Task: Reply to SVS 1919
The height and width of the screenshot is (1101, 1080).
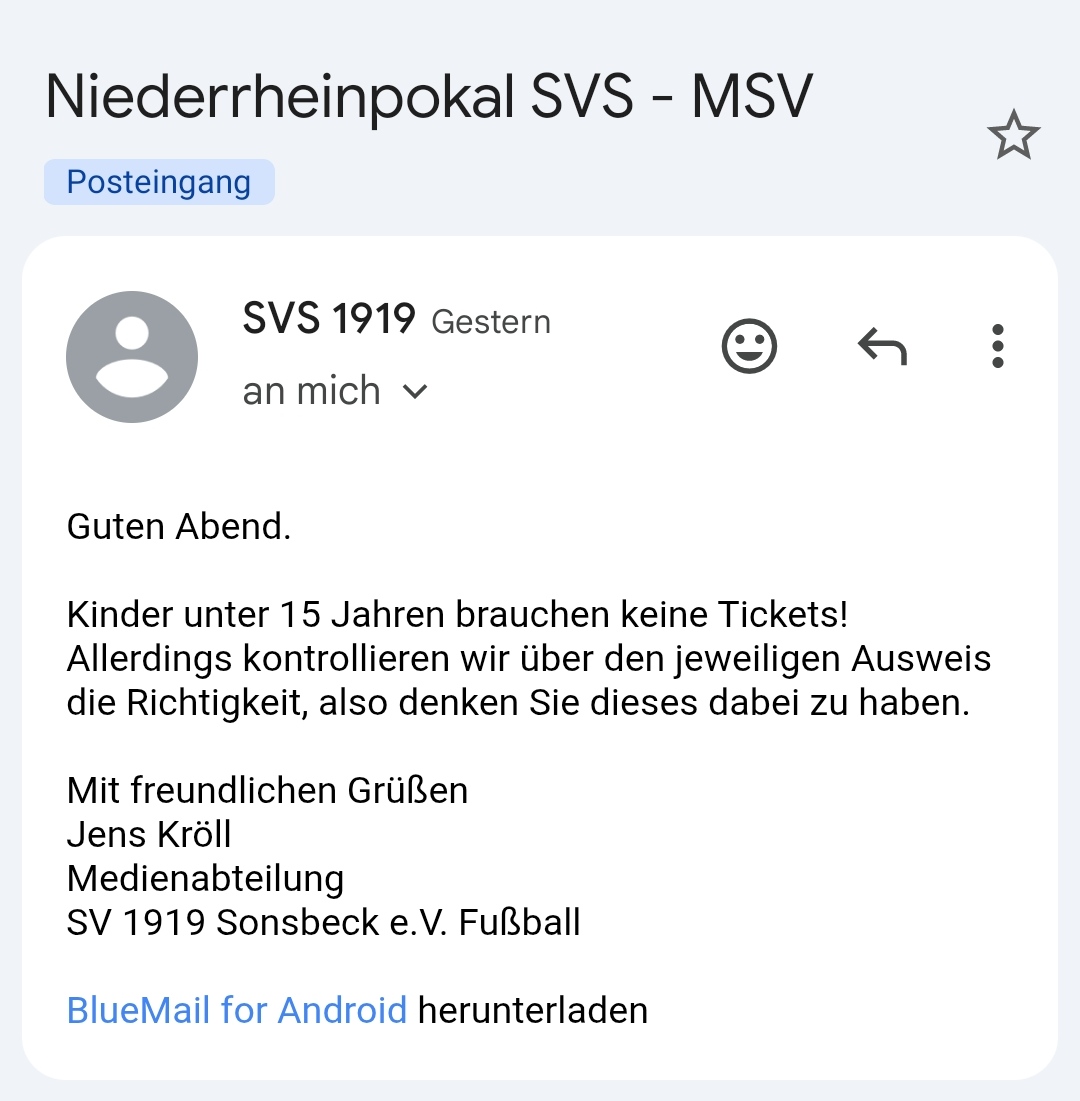Action: coord(882,346)
